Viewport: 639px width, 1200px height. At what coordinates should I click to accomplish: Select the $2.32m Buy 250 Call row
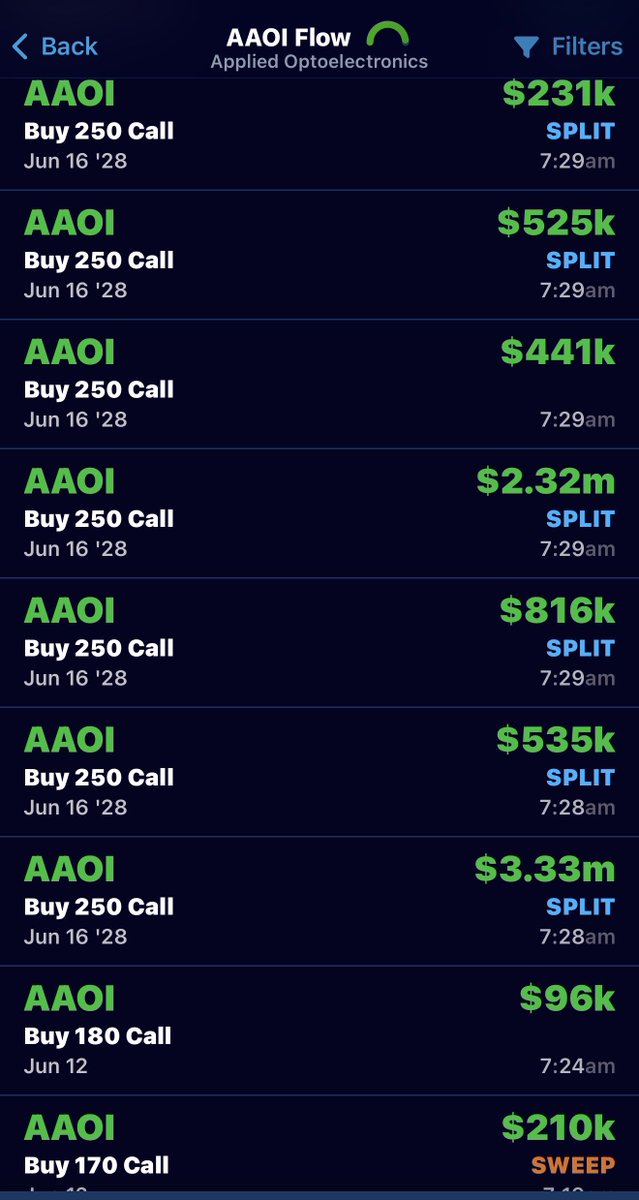[319, 513]
